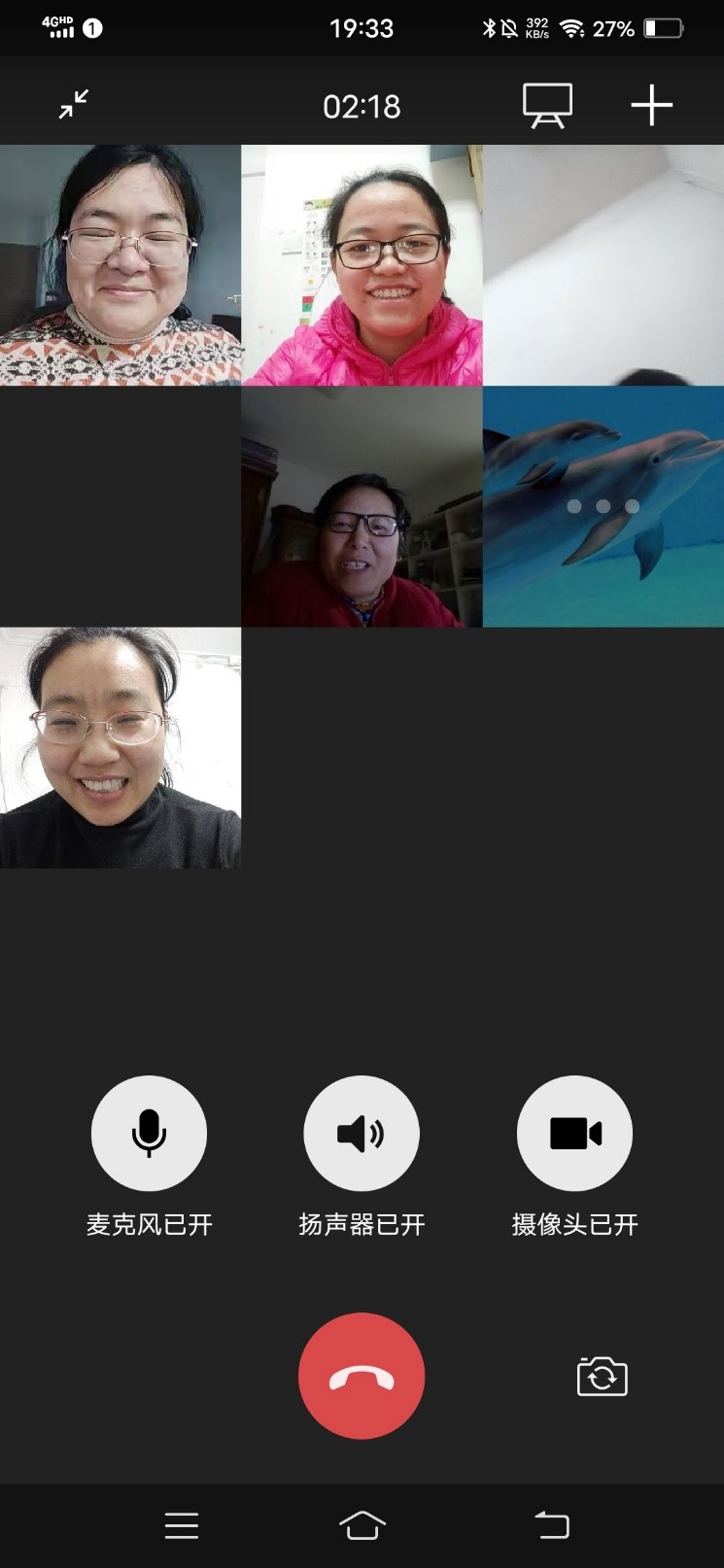
Task: Add a participant with the plus icon
Action: pyautogui.click(x=651, y=105)
